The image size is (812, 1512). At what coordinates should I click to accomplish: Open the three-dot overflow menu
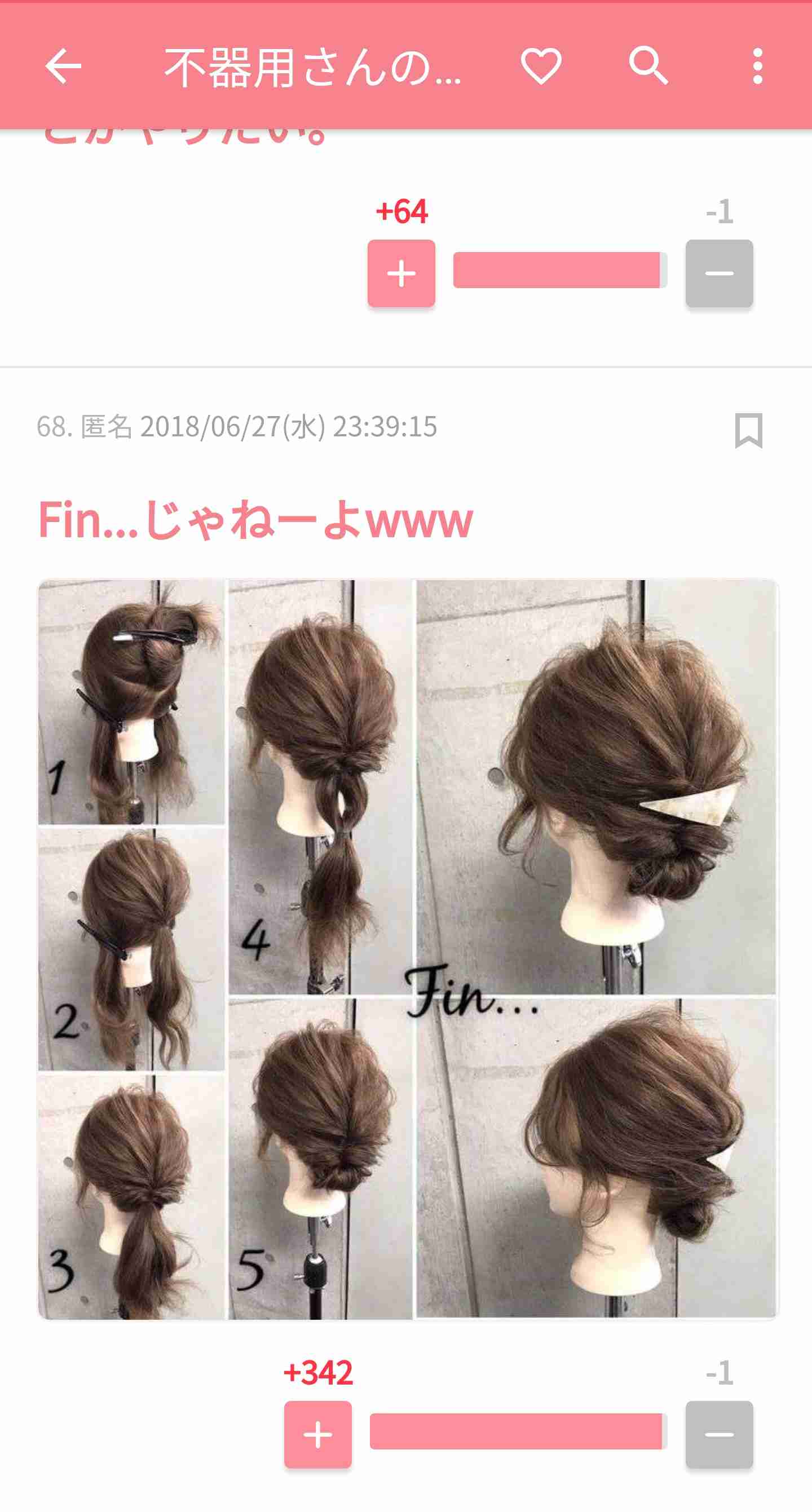pyautogui.click(x=757, y=66)
